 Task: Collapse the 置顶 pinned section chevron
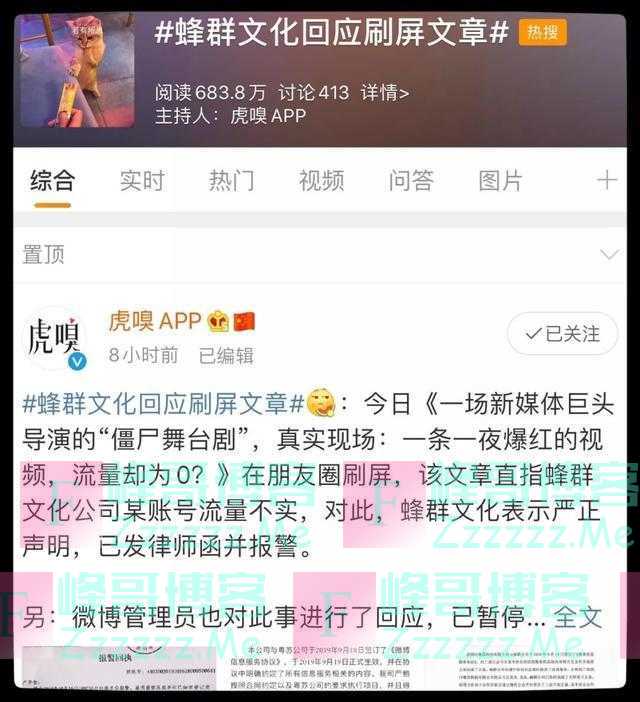pos(608,255)
